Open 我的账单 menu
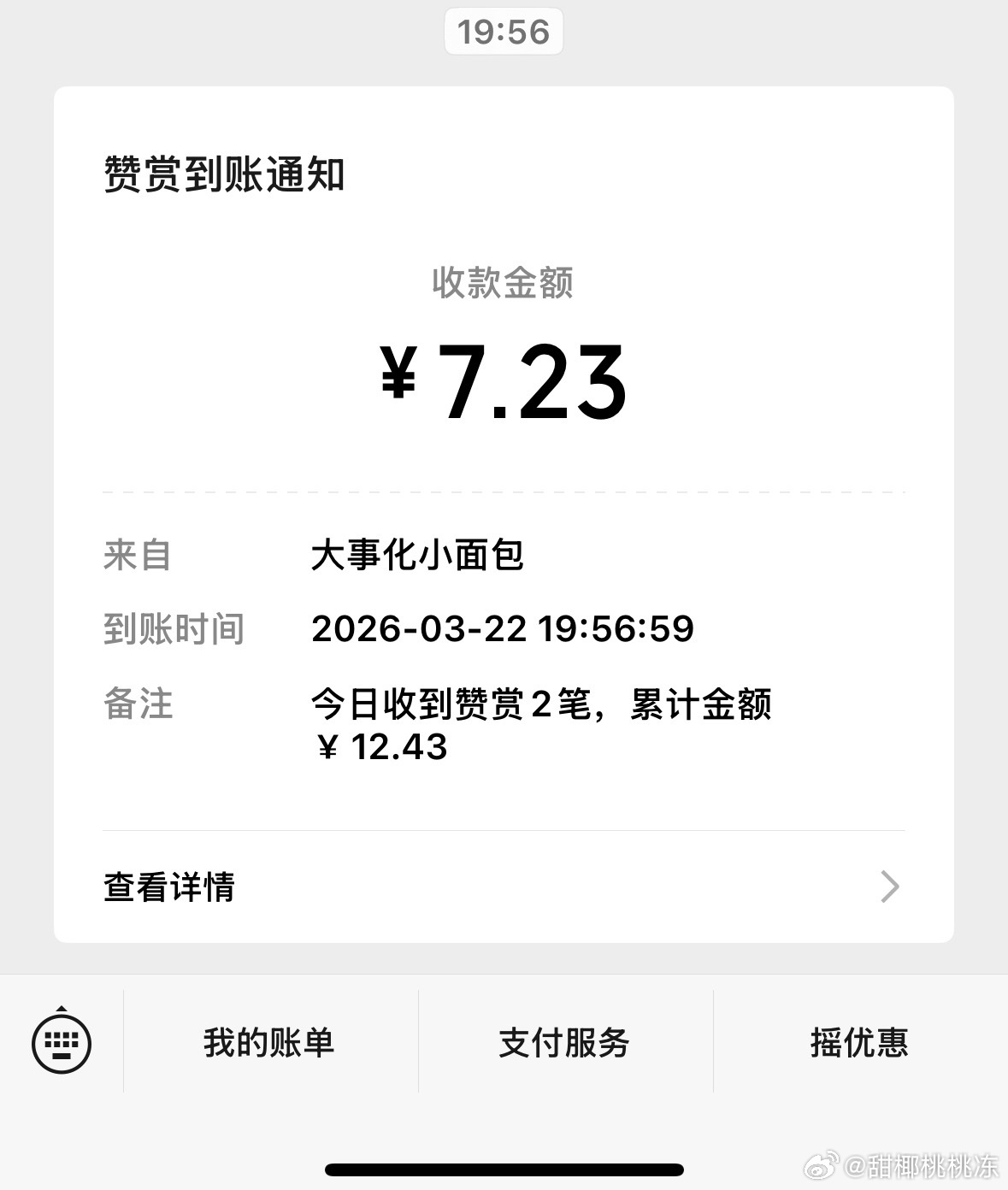Image resolution: width=1008 pixels, height=1190 pixels. [x=270, y=1042]
